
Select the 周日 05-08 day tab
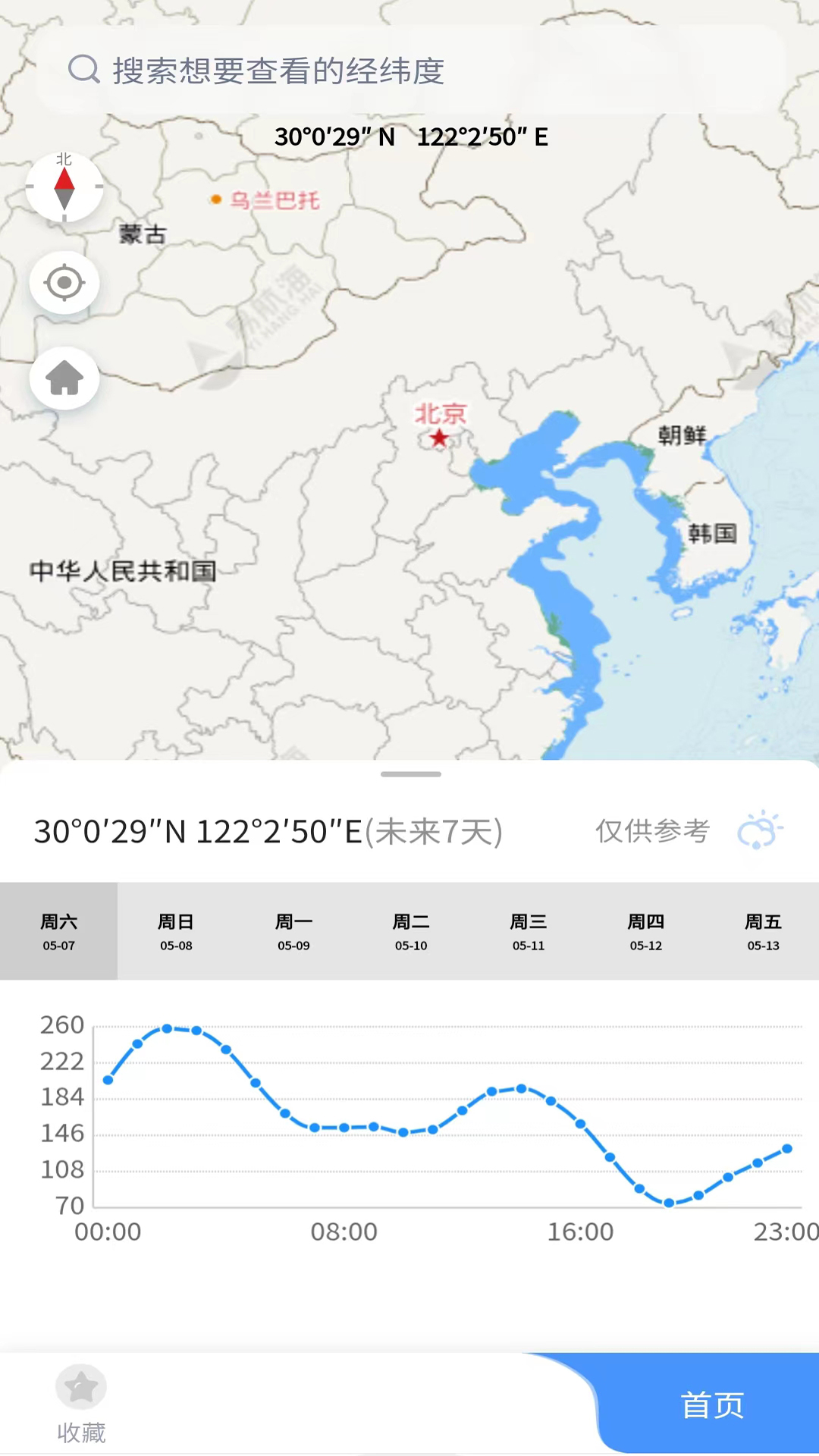[176, 931]
